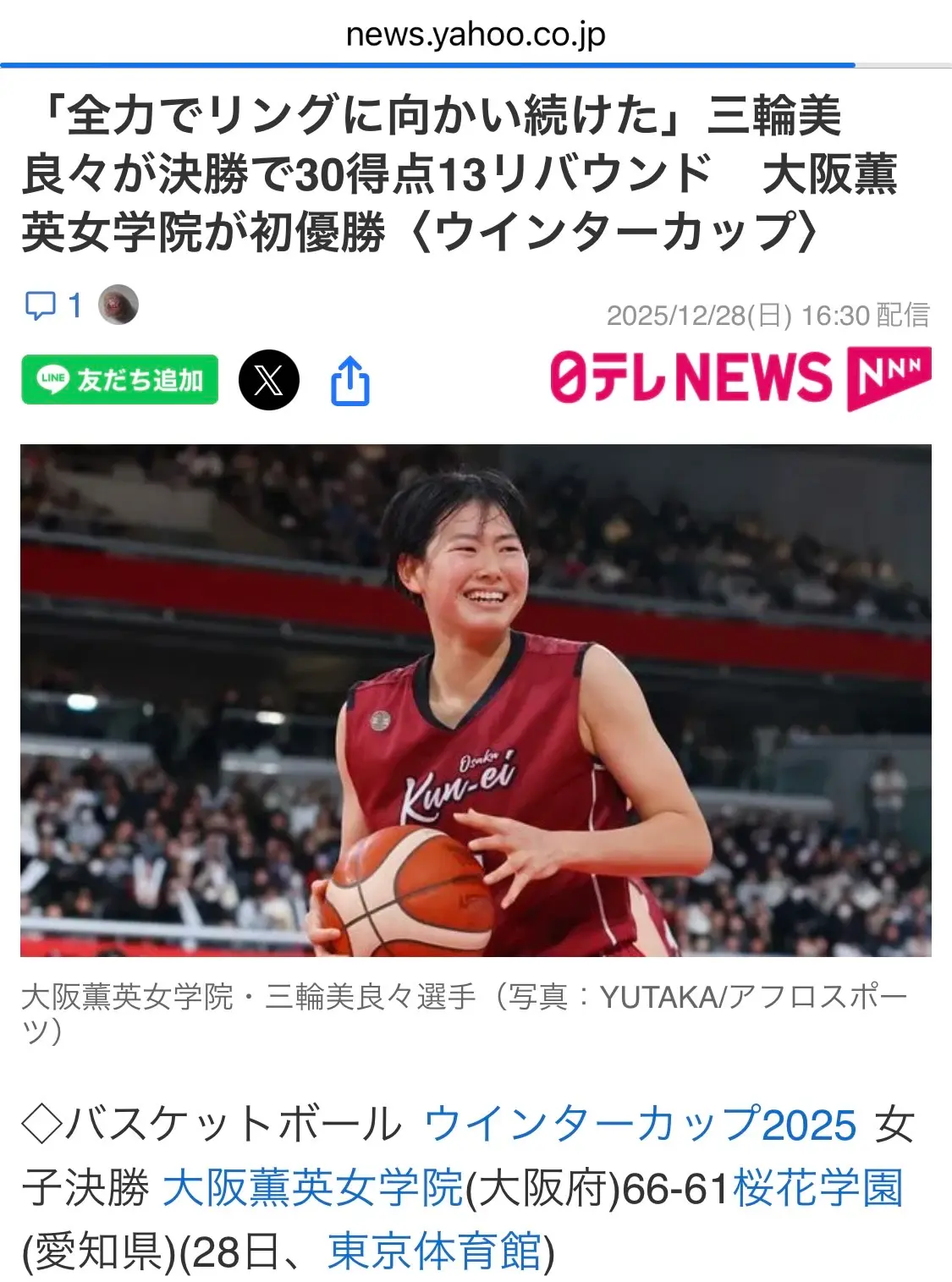
Task: Open the 桜花学園 link
Action: 818,1187
